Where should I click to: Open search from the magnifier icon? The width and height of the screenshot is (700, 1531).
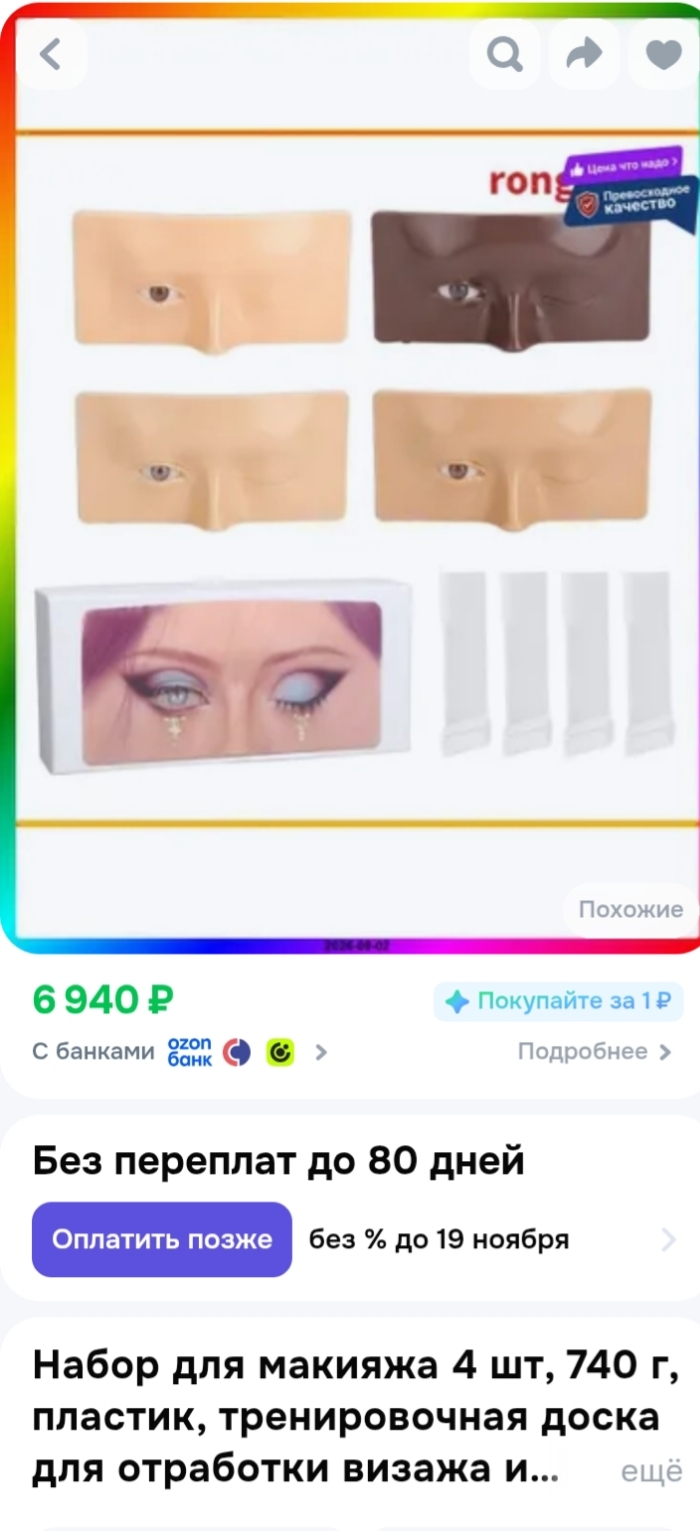click(505, 54)
